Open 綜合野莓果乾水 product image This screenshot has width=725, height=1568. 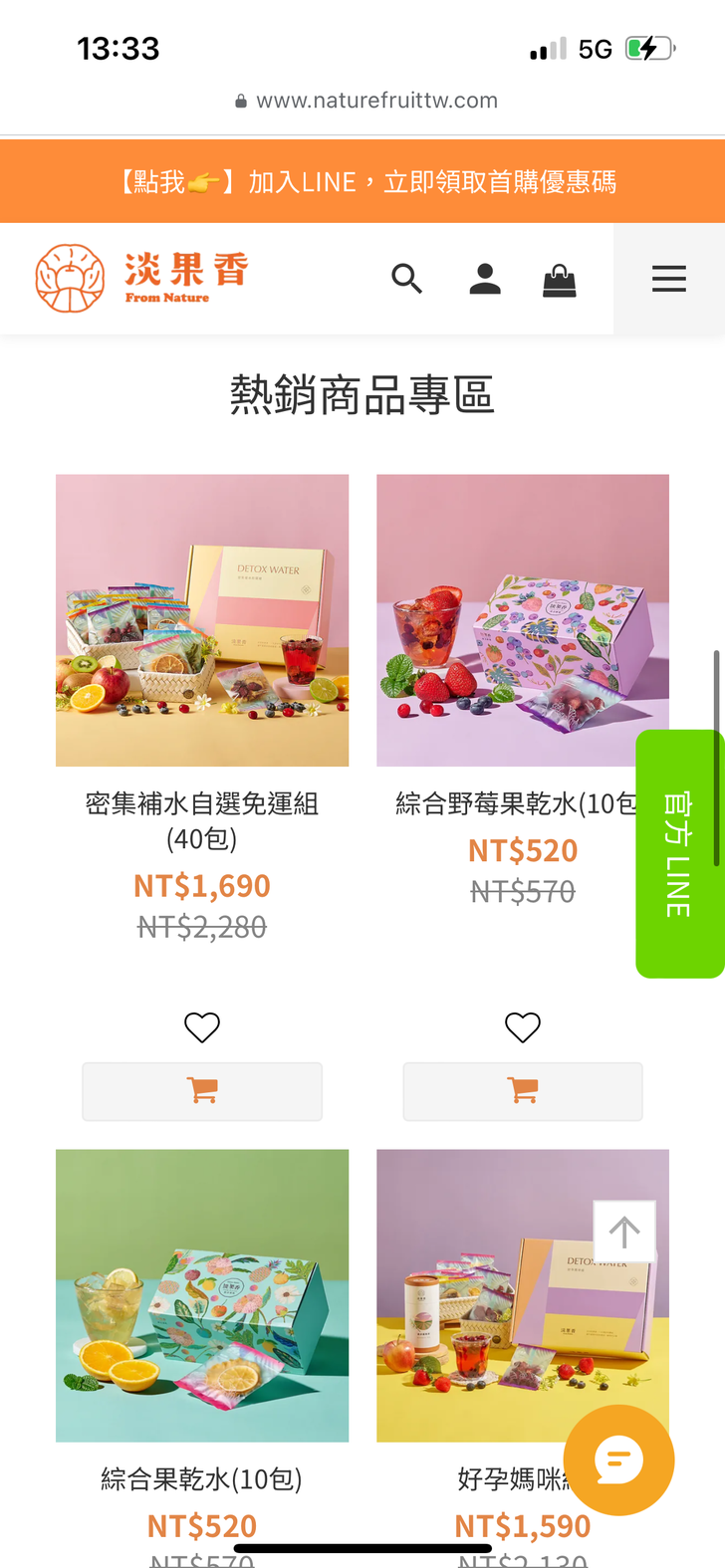point(522,620)
